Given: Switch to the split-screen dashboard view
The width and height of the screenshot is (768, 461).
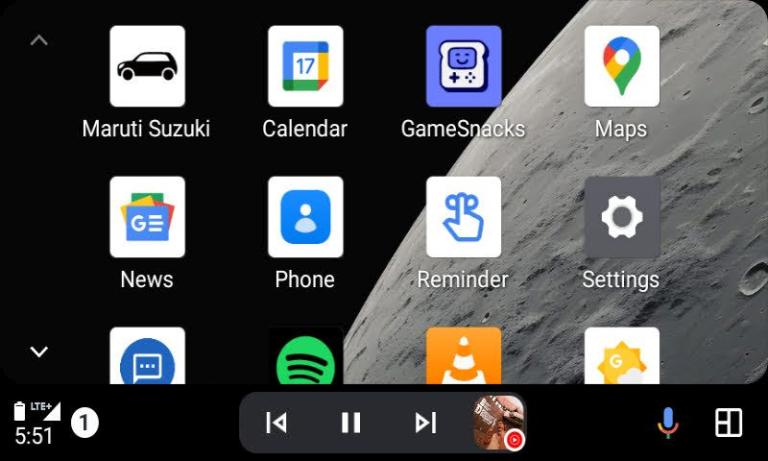Looking at the screenshot, I should pos(729,423).
